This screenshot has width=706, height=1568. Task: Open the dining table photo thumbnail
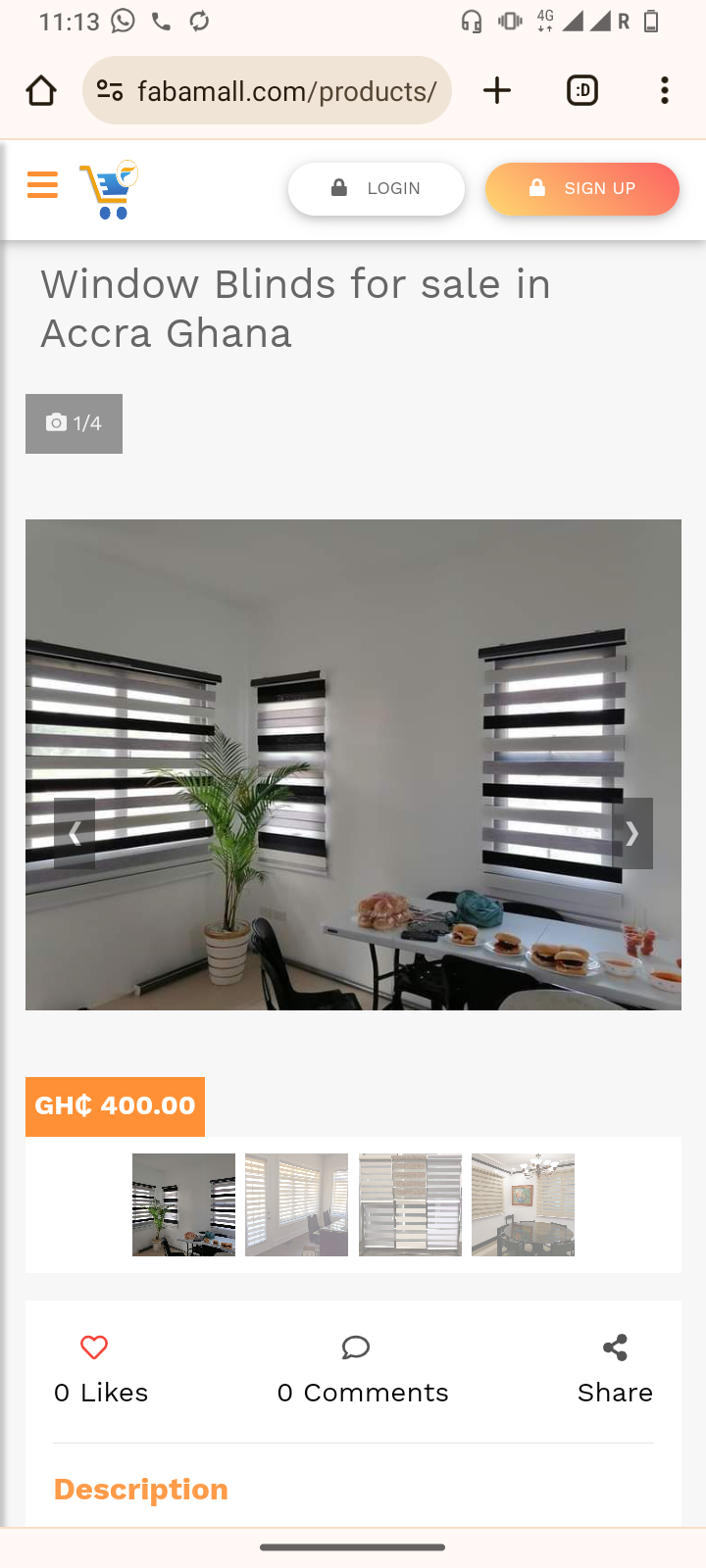point(523,1204)
